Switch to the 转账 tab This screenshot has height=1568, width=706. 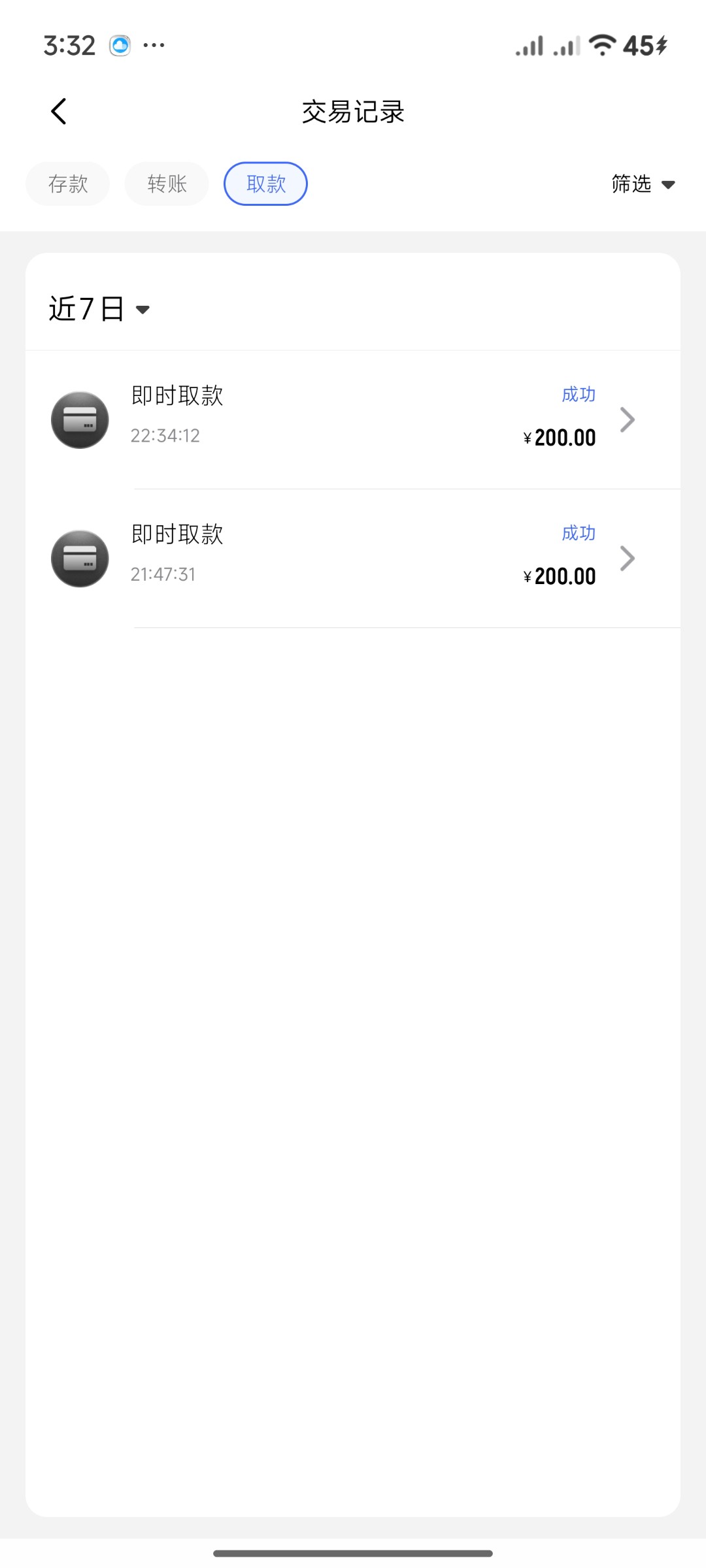pyautogui.click(x=167, y=184)
